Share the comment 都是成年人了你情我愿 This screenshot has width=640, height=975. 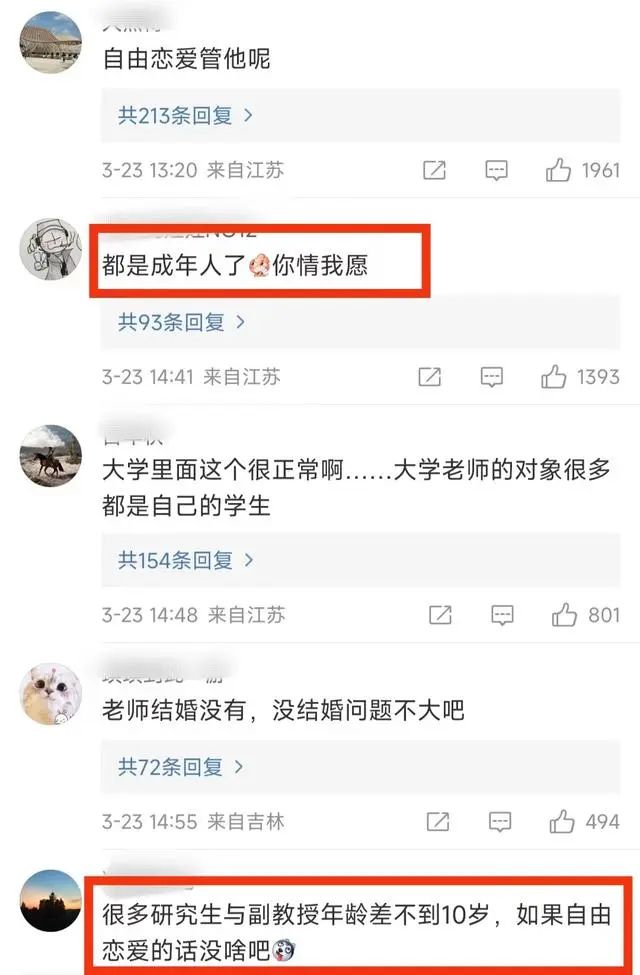click(429, 377)
